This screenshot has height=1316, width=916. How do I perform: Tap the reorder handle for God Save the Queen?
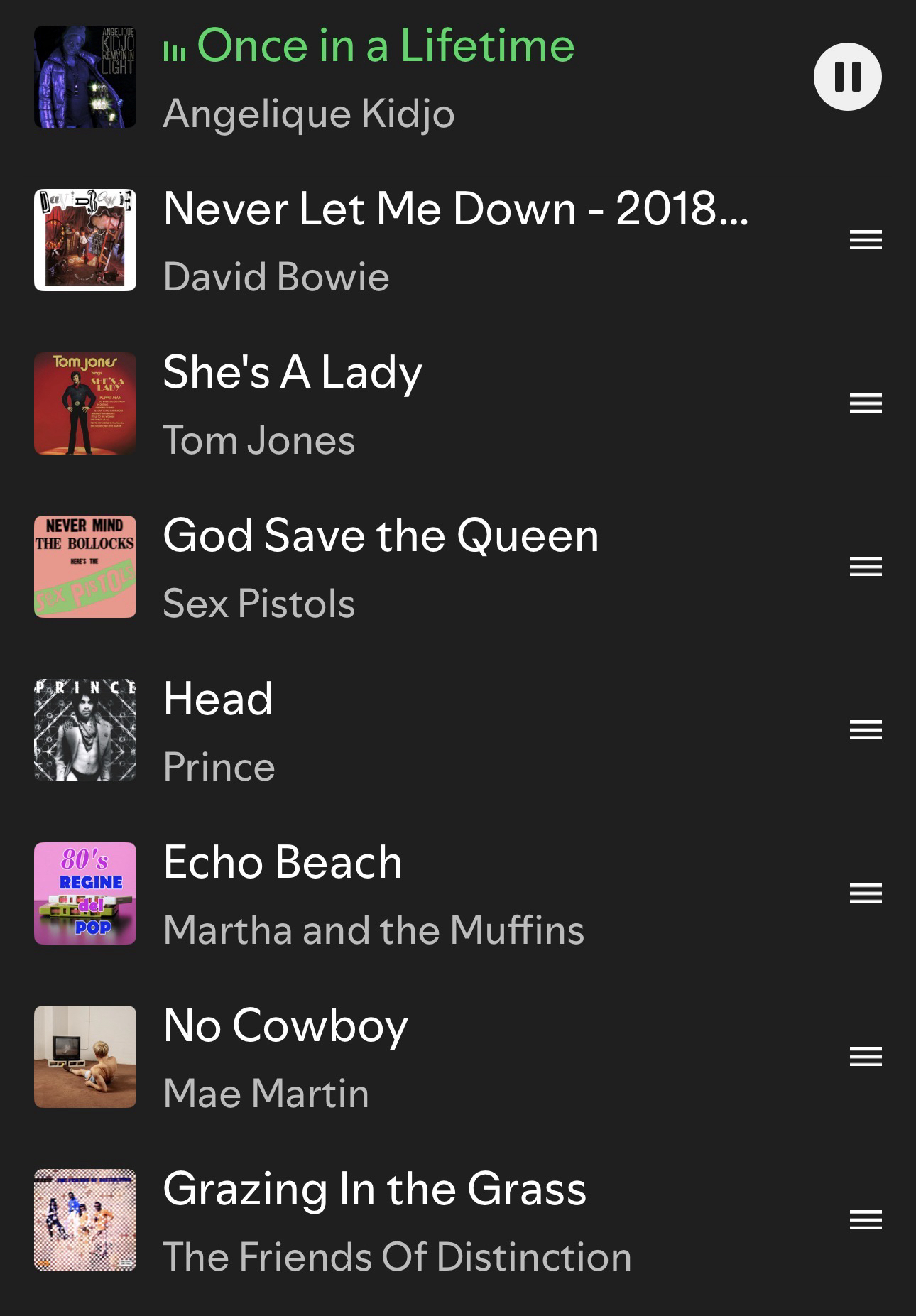[866, 567]
